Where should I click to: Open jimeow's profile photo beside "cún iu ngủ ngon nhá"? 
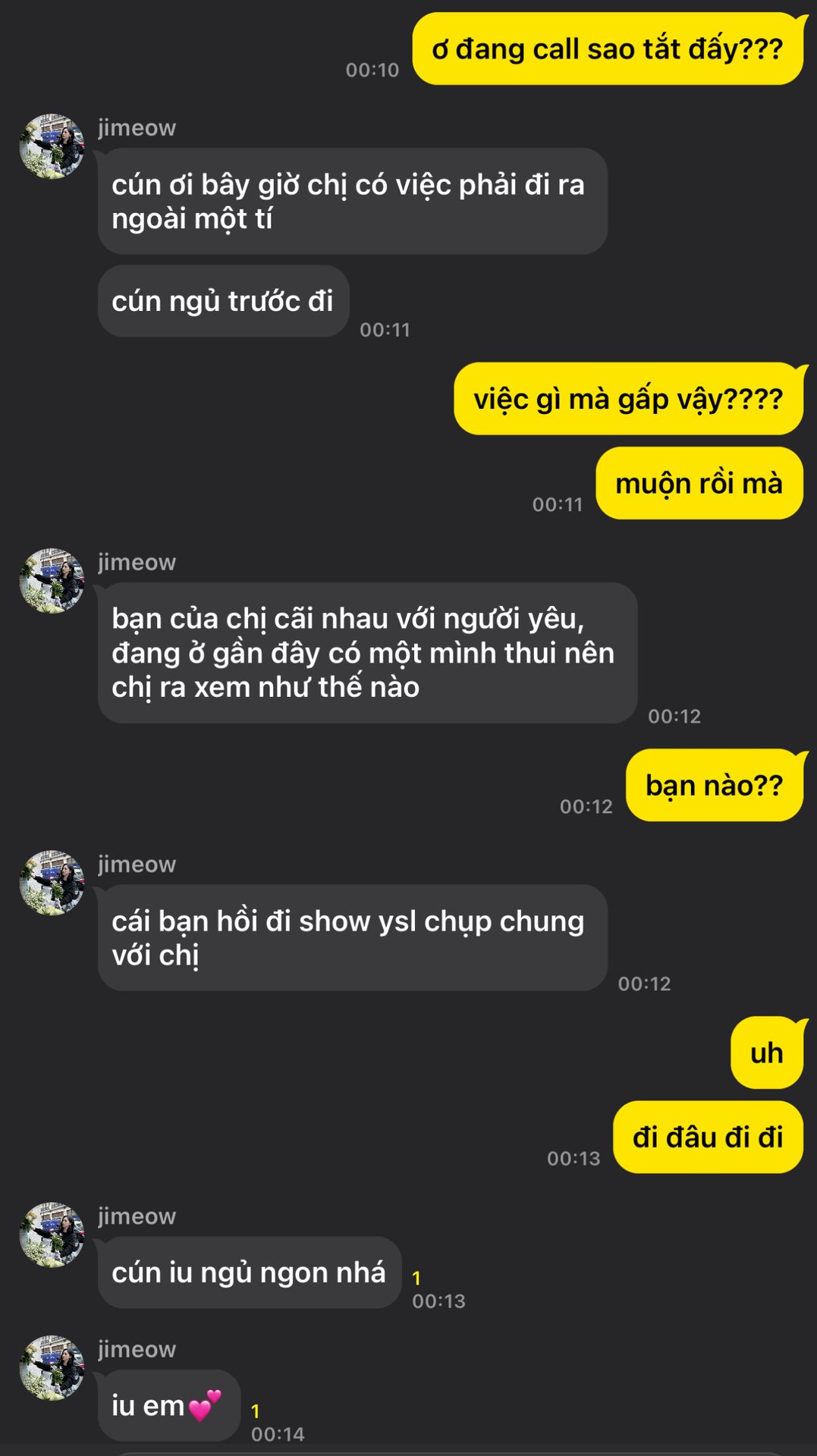(52, 1235)
